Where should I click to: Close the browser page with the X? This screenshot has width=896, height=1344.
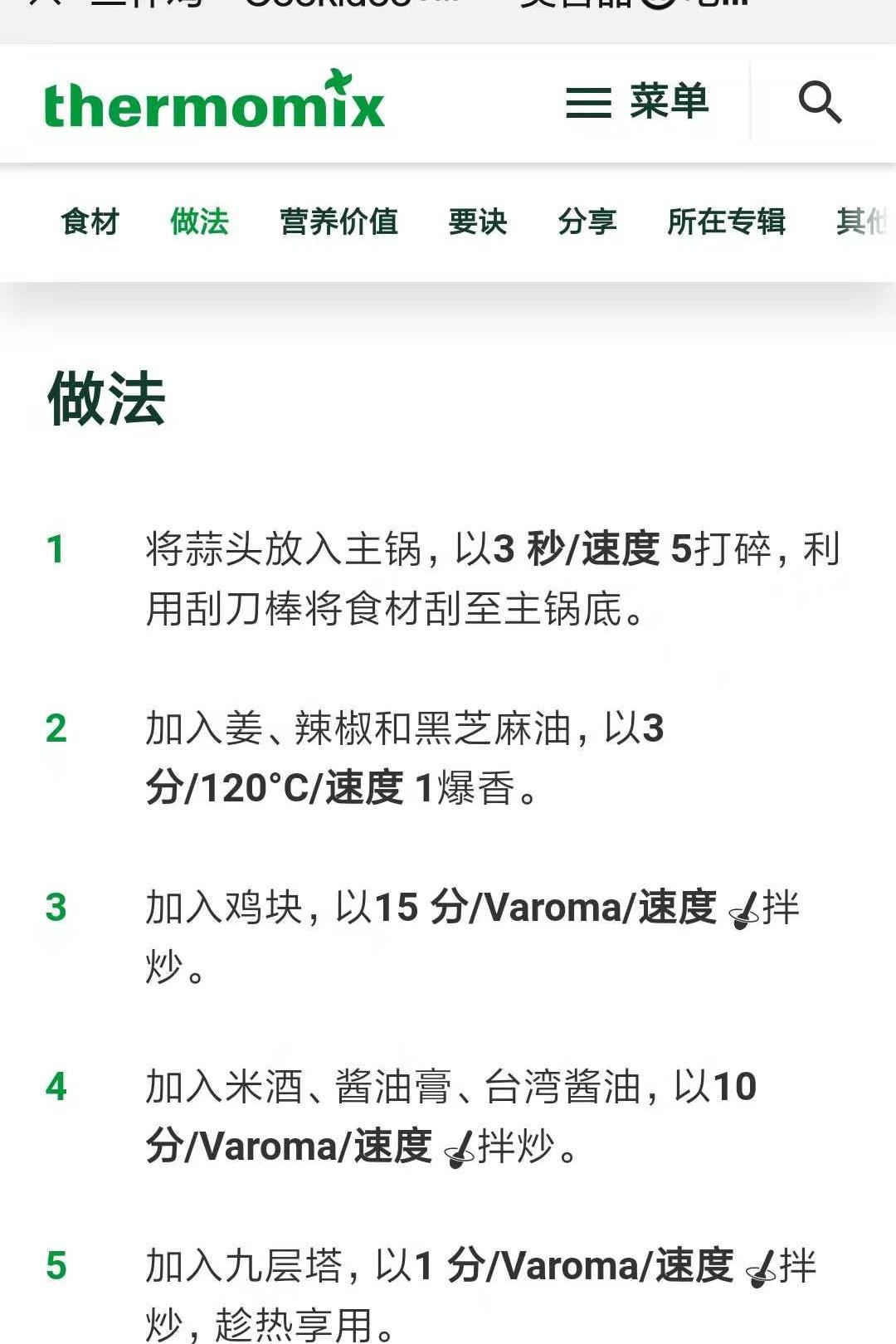tap(43, 2)
